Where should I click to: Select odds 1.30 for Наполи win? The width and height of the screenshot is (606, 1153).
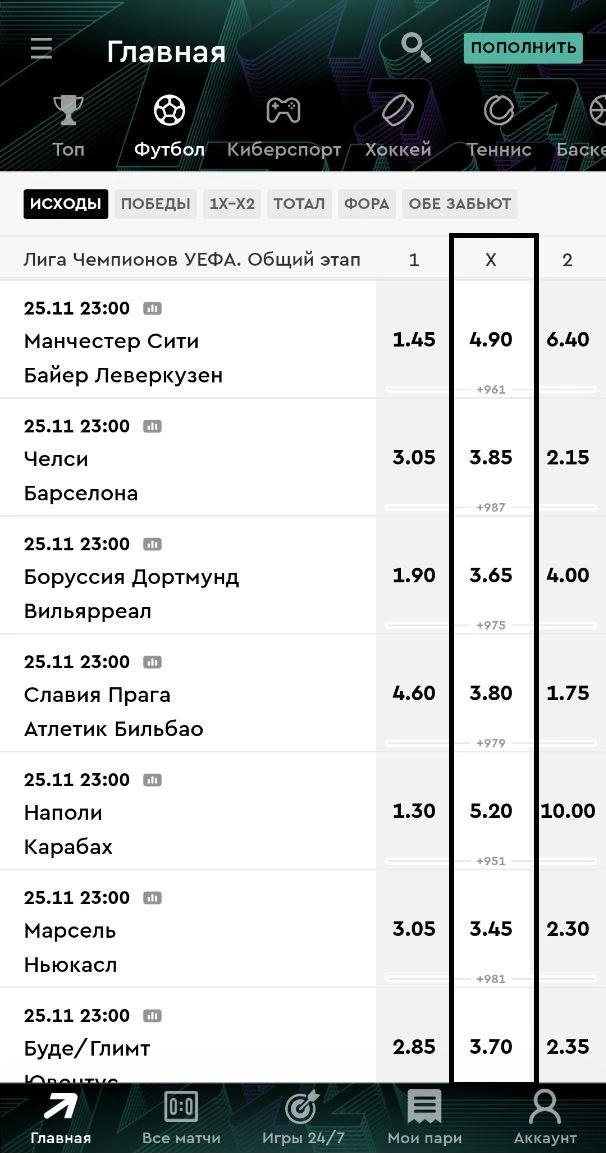[414, 811]
